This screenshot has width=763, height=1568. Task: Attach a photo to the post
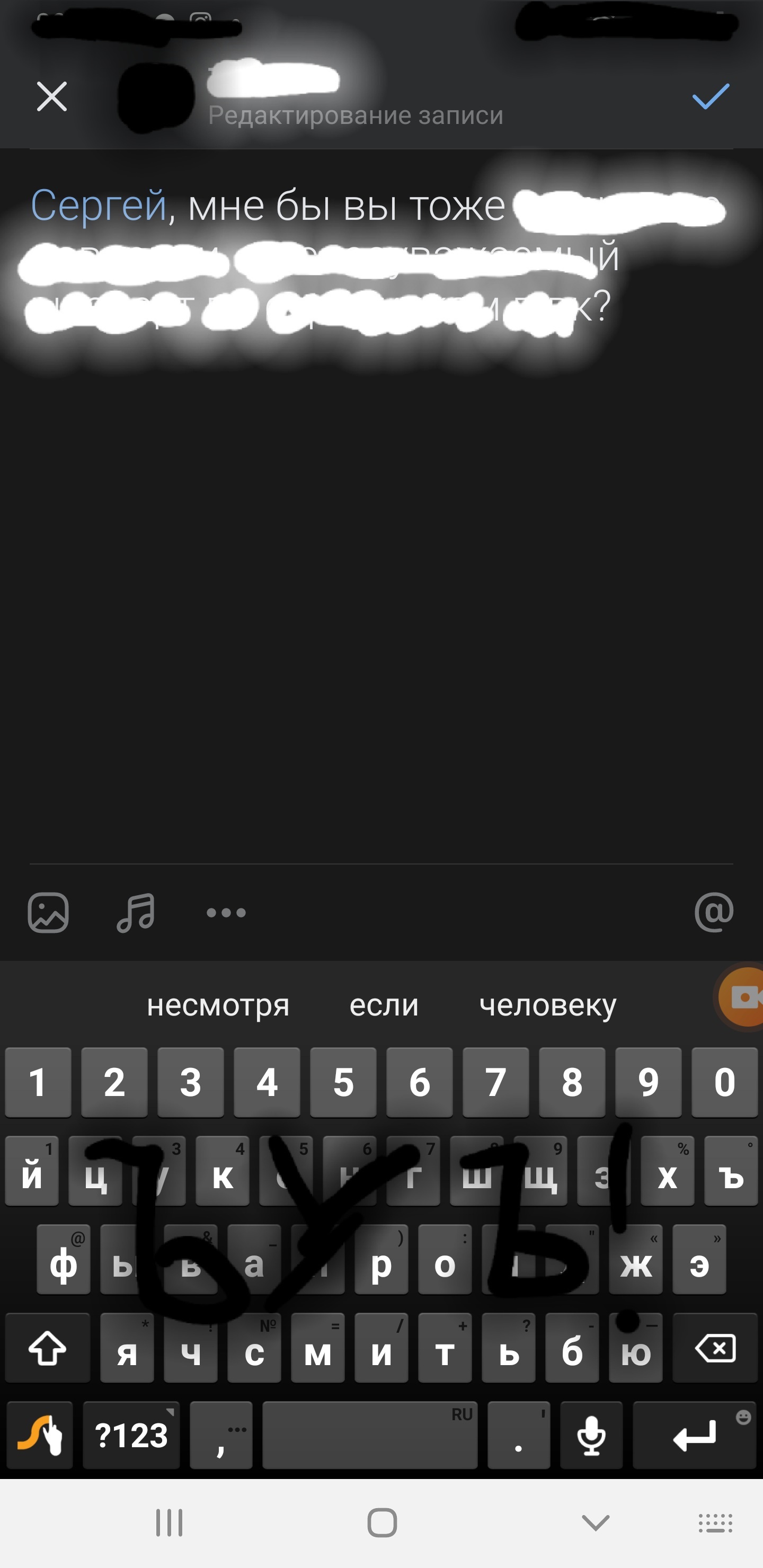(x=48, y=912)
